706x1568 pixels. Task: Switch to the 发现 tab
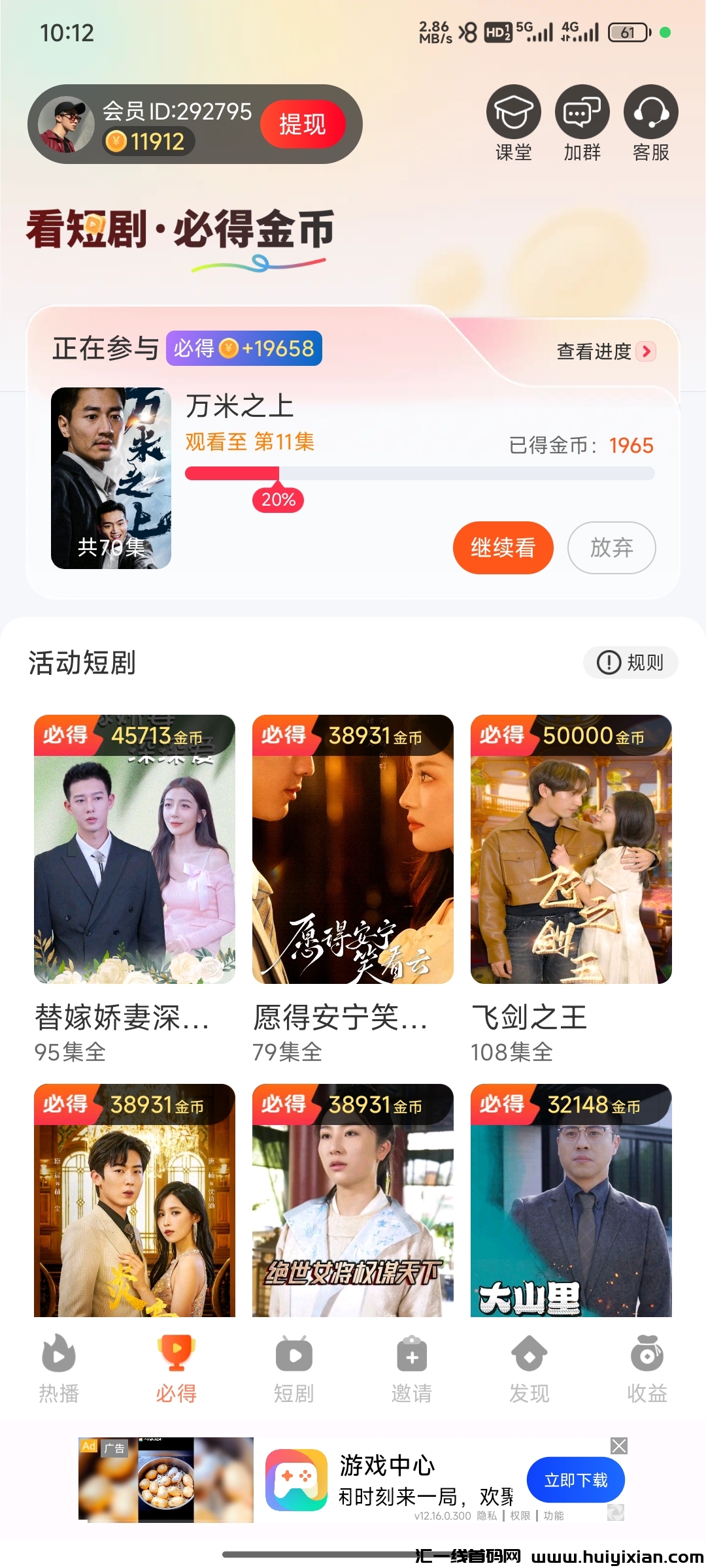[529, 1369]
